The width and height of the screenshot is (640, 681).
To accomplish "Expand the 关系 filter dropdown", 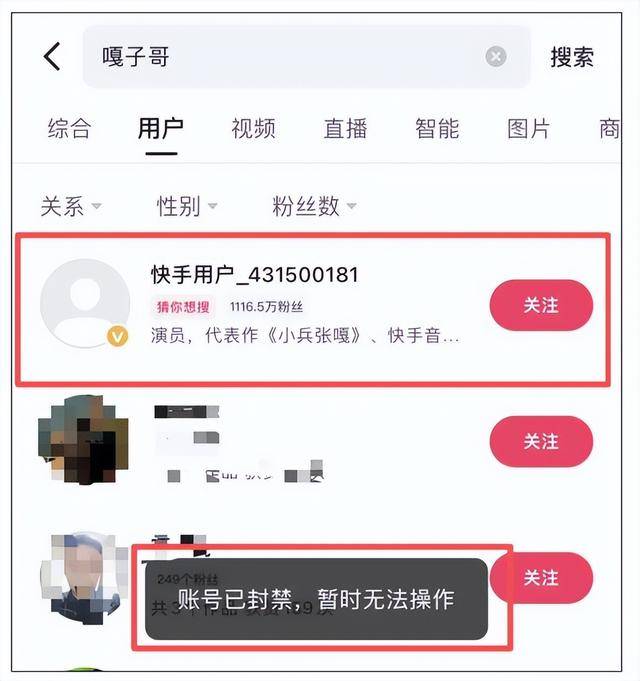I will [70, 206].
